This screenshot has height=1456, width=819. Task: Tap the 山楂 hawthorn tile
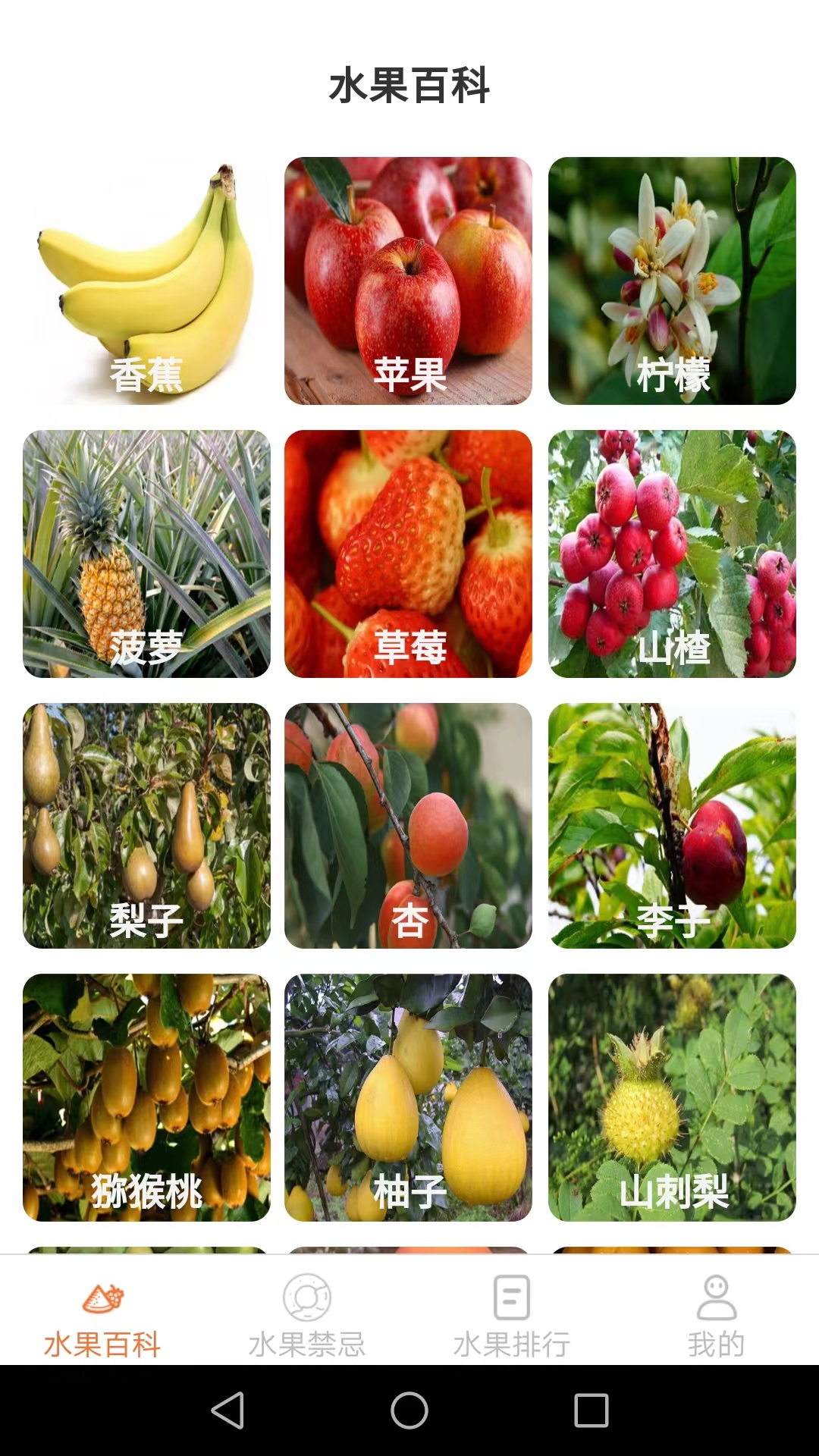672,554
